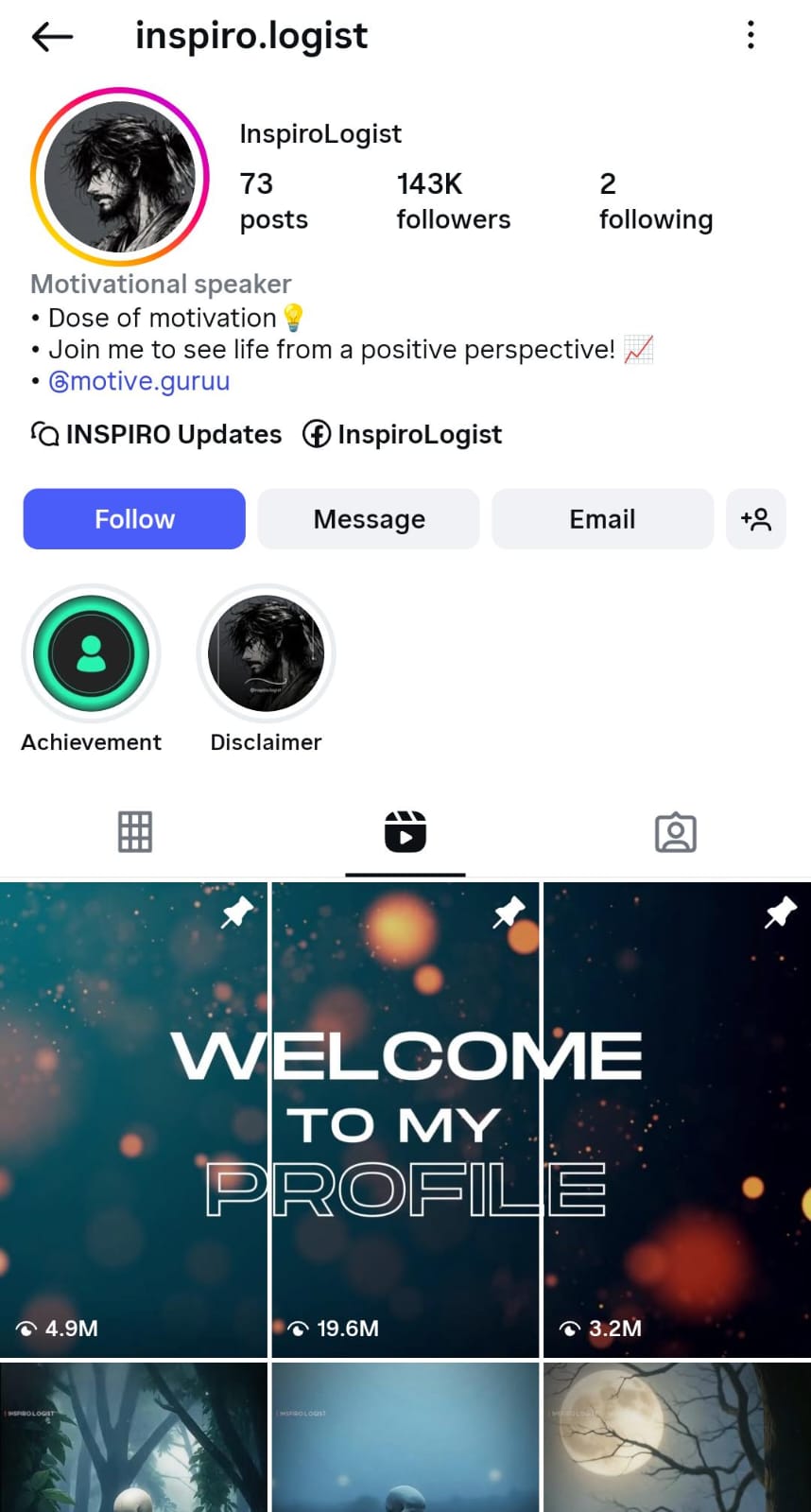811x1512 pixels.
Task: Play the pinned reel with 3.2M views
Action: click(677, 1120)
